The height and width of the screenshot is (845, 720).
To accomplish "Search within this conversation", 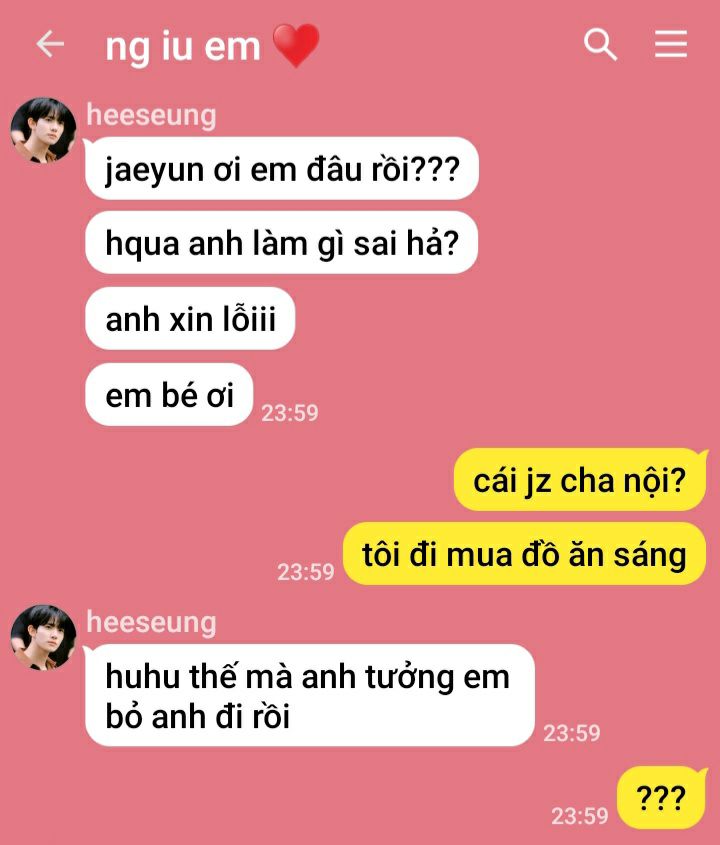I will [x=600, y=44].
